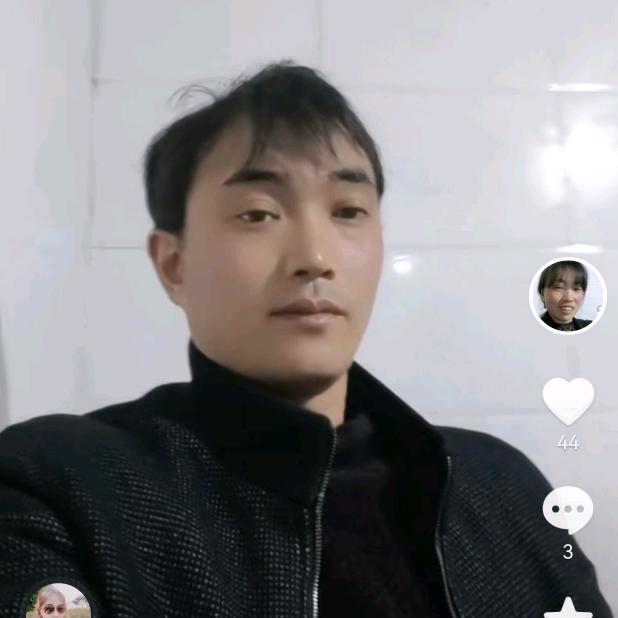The width and height of the screenshot is (618, 618).
Task: Open the comments on this video
Action: tap(568, 510)
